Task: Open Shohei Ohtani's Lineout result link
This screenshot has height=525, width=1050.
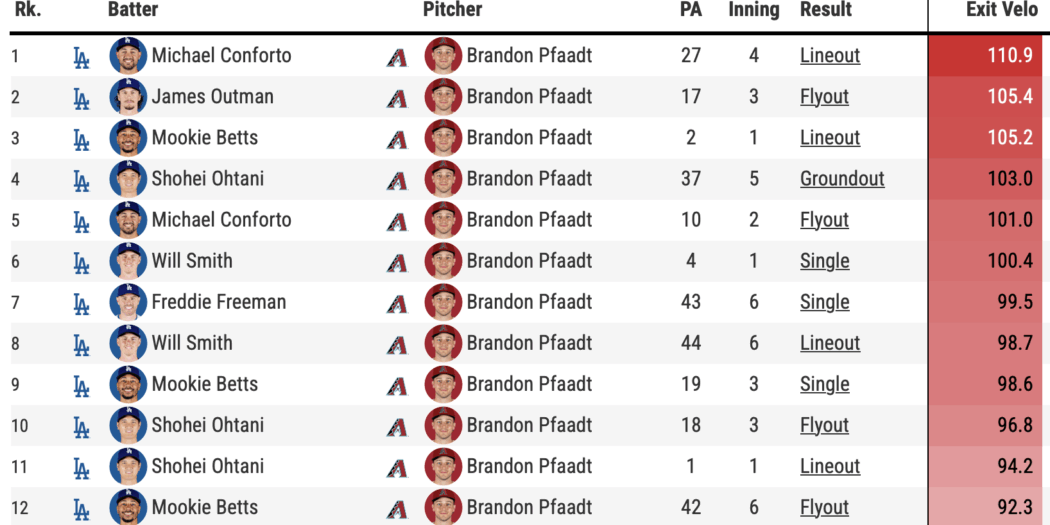Action: point(829,466)
